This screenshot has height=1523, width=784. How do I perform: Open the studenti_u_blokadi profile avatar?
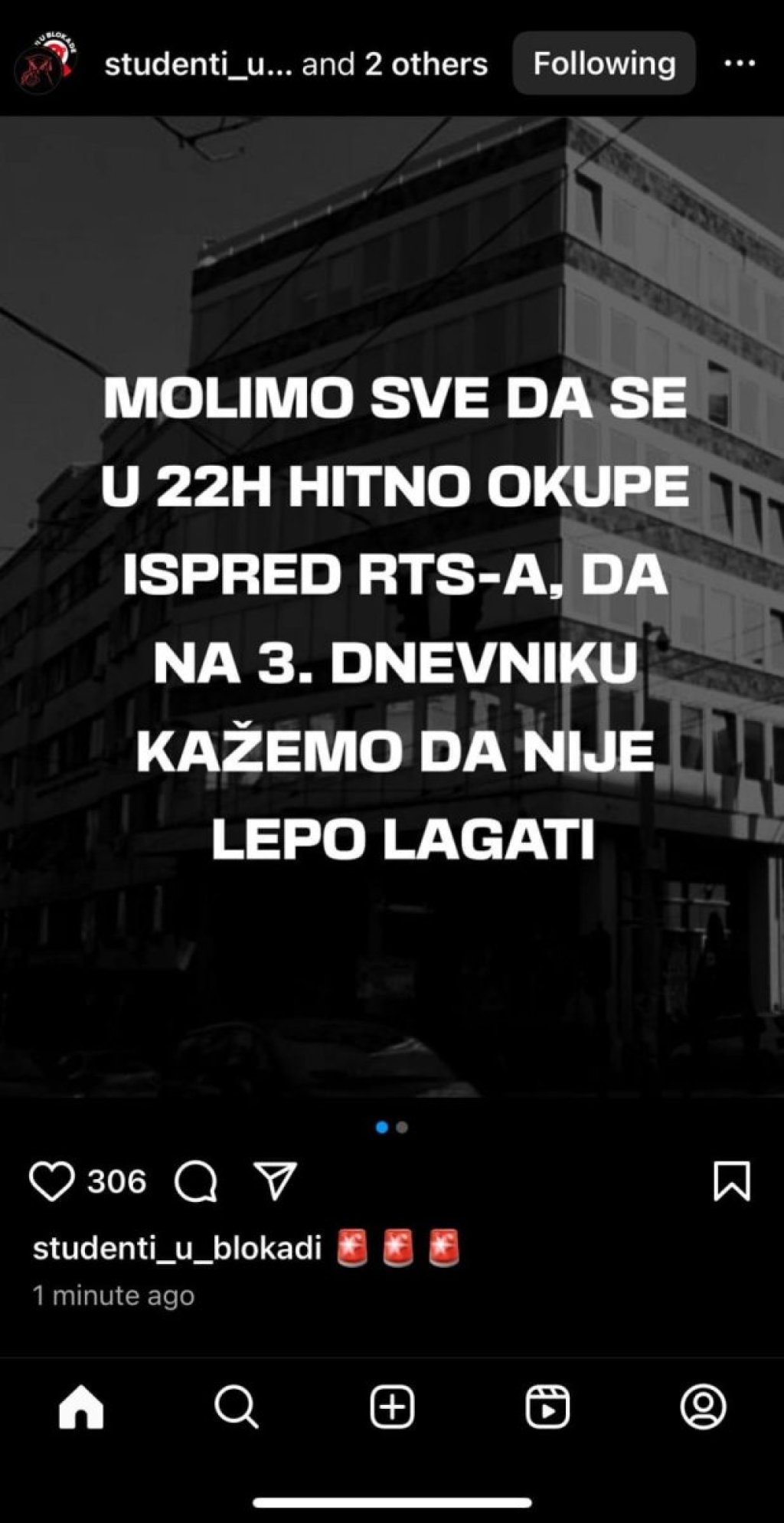44,64
